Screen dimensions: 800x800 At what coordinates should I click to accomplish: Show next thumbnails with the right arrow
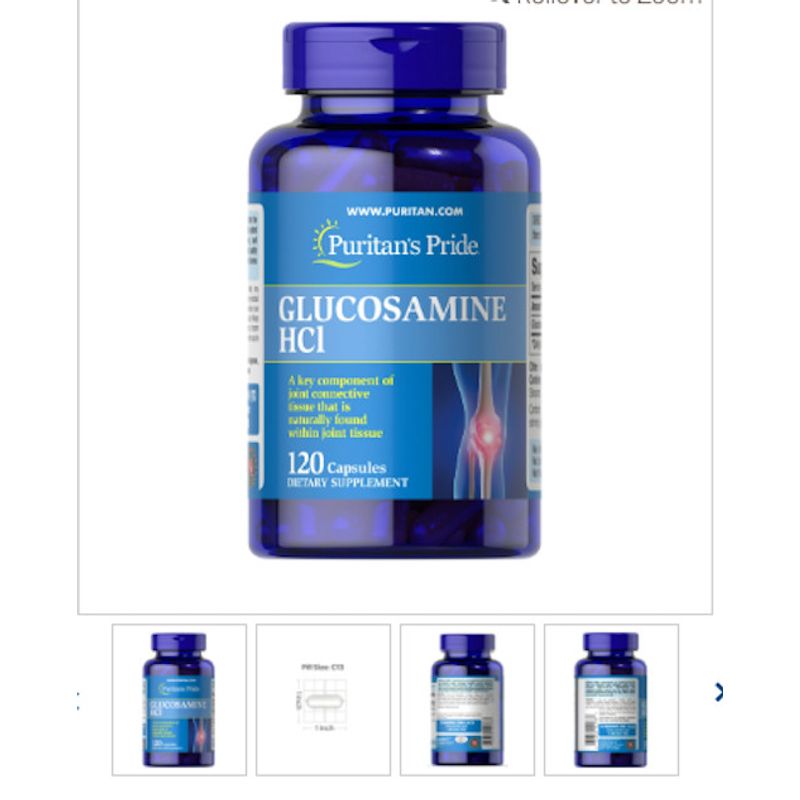718,691
